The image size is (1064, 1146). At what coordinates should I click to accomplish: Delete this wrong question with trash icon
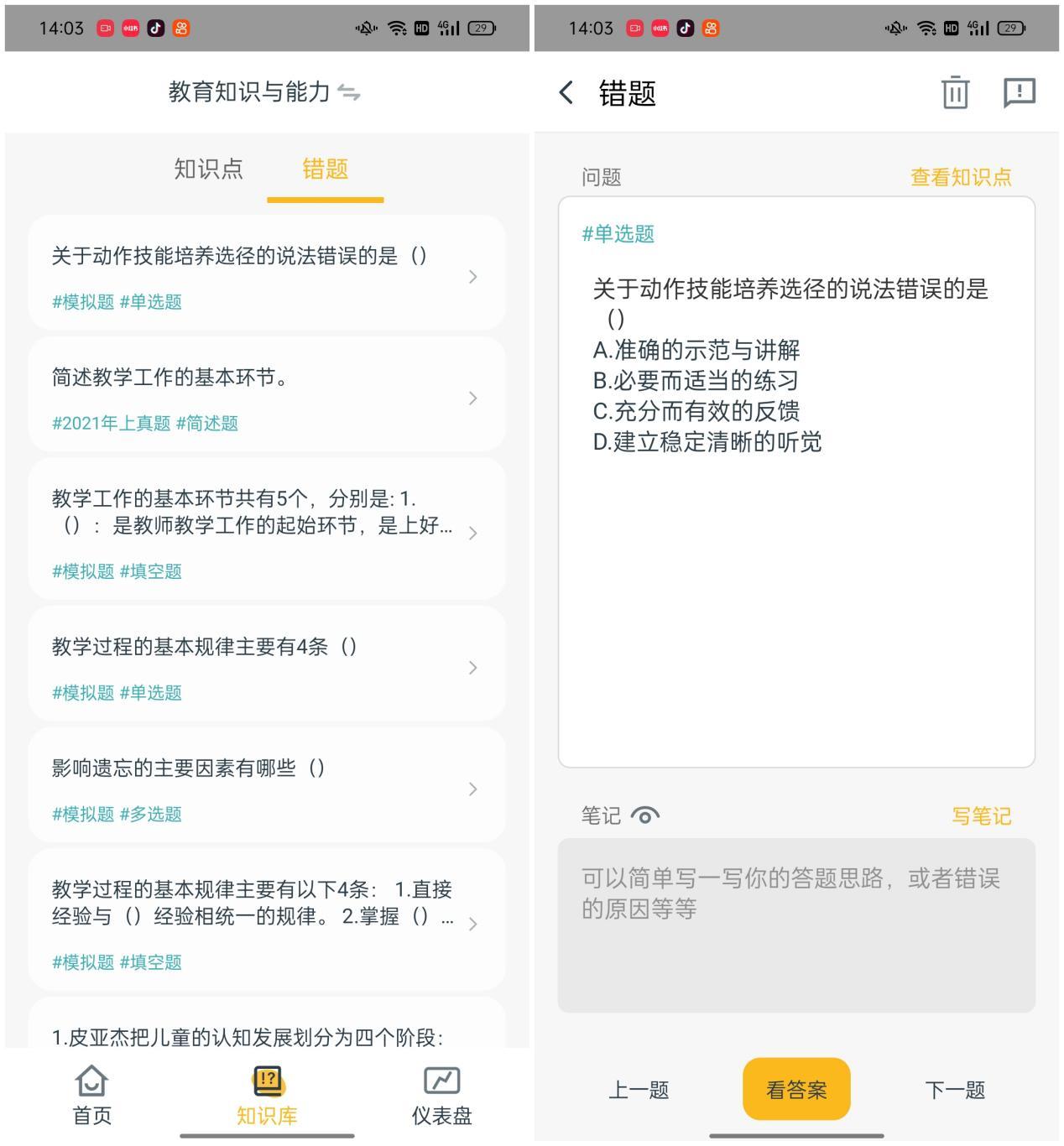955,92
